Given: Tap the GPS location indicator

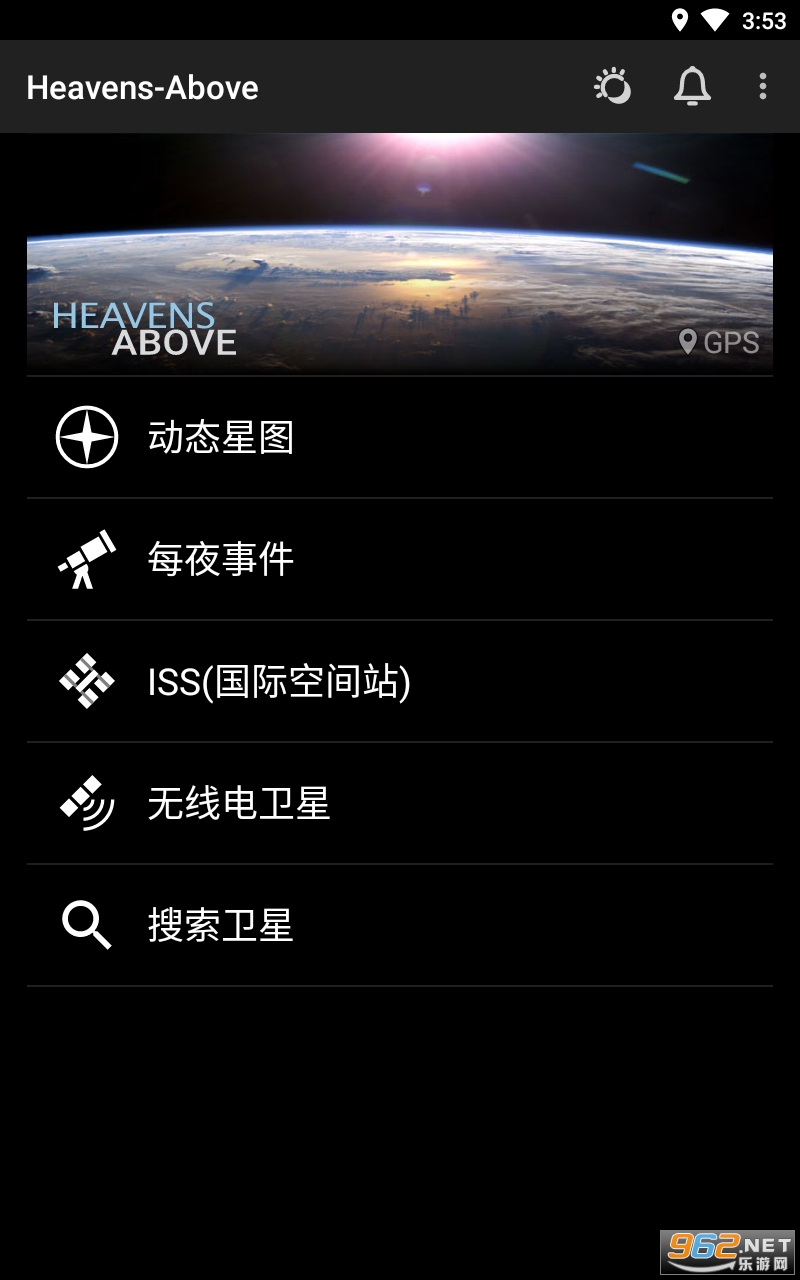Looking at the screenshot, I should (719, 342).
